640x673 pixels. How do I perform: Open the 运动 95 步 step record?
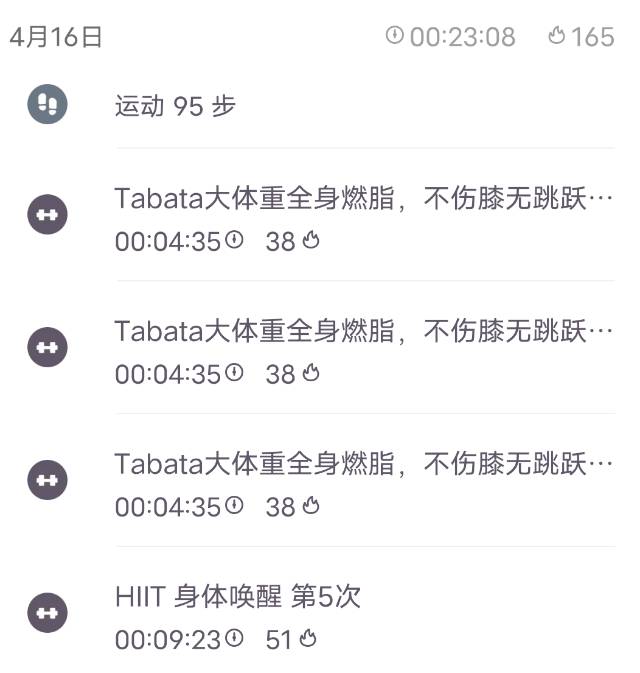click(x=176, y=106)
